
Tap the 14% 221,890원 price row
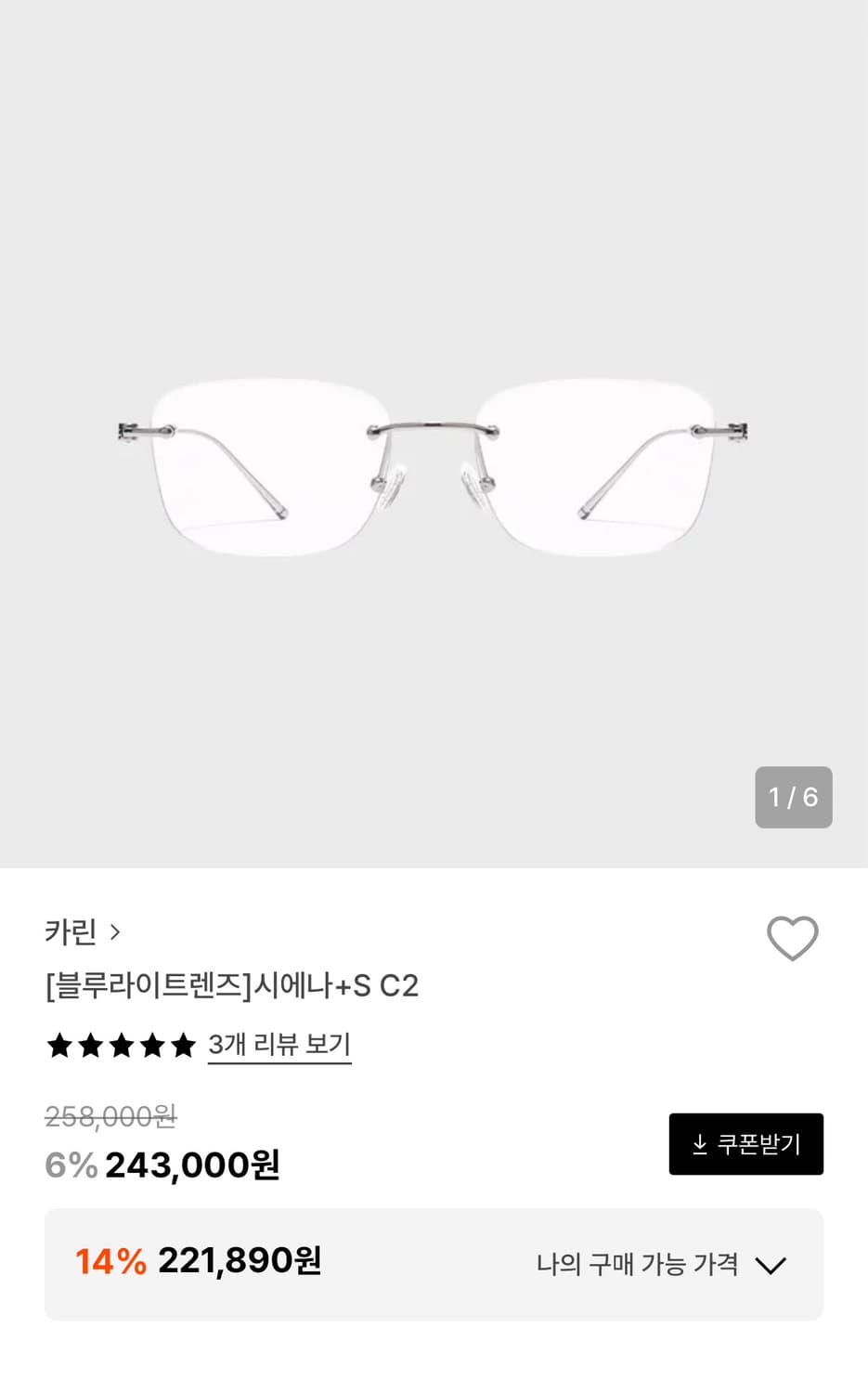[200, 1261]
